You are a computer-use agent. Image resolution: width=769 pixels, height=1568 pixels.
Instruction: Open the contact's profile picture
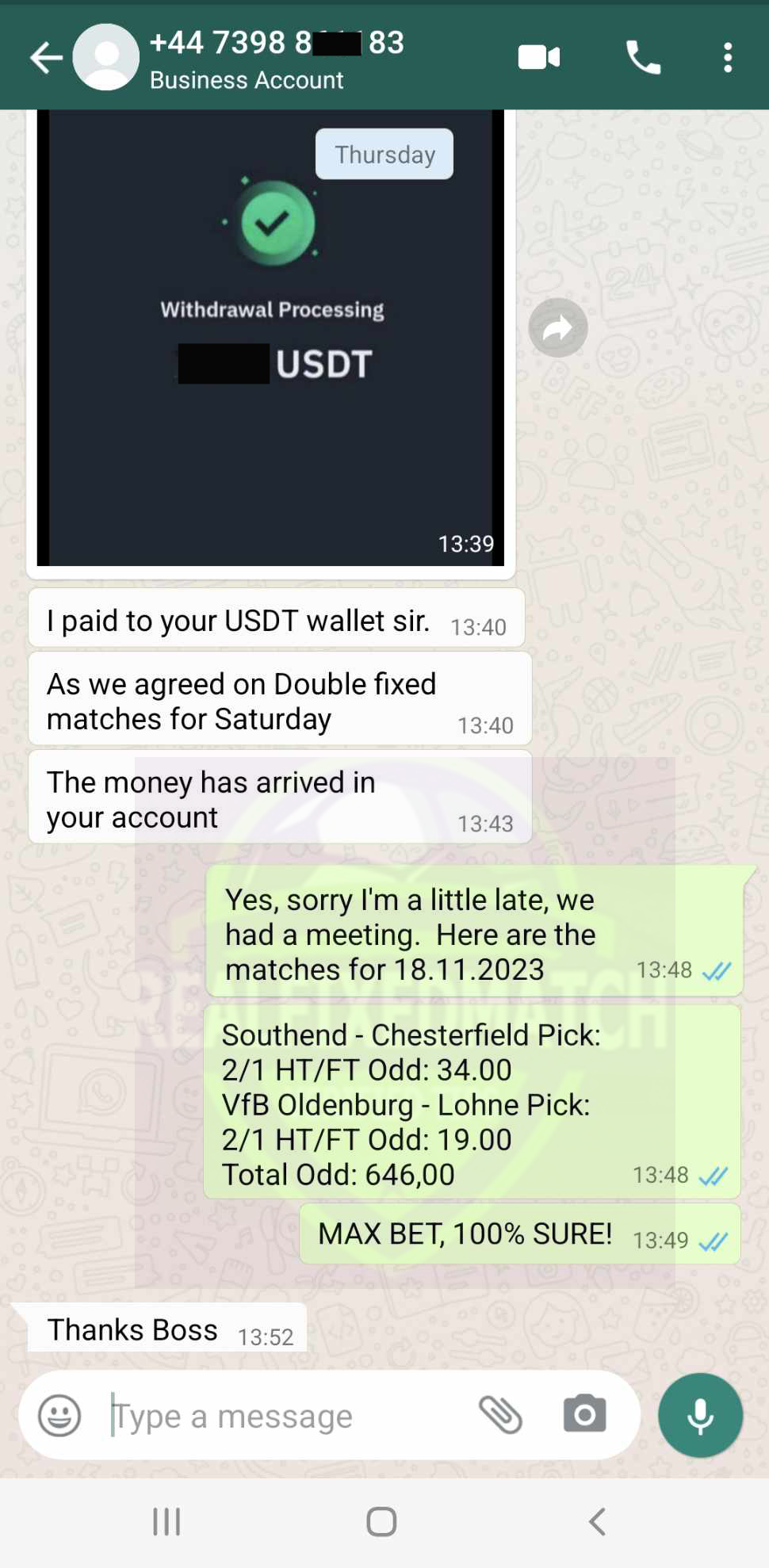click(106, 57)
